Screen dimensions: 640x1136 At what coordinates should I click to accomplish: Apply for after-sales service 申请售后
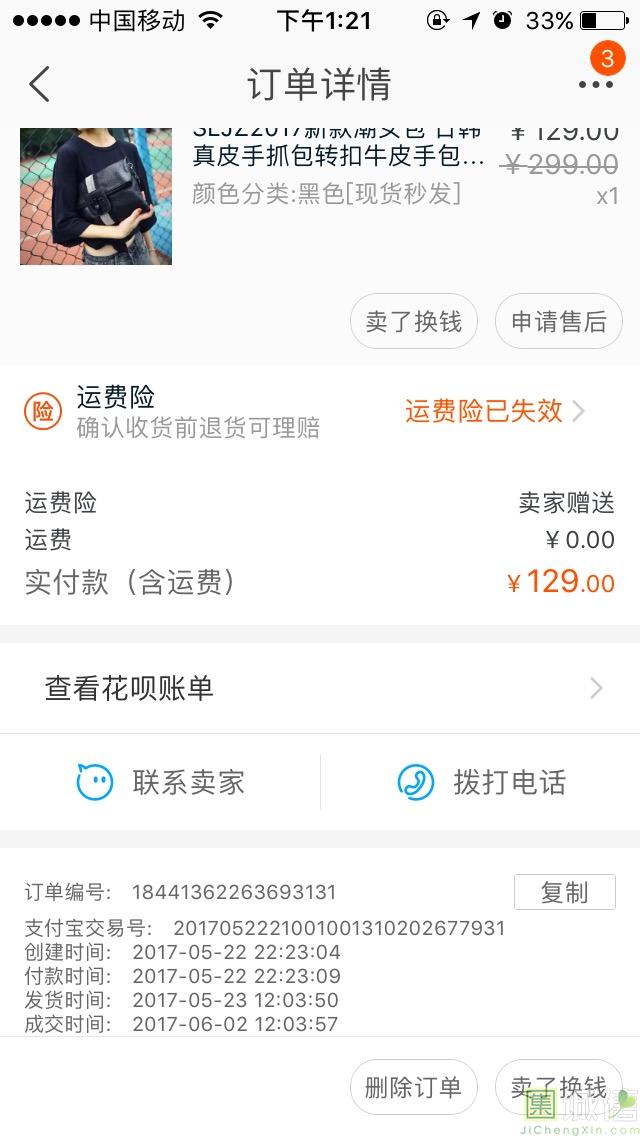click(x=559, y=321)
